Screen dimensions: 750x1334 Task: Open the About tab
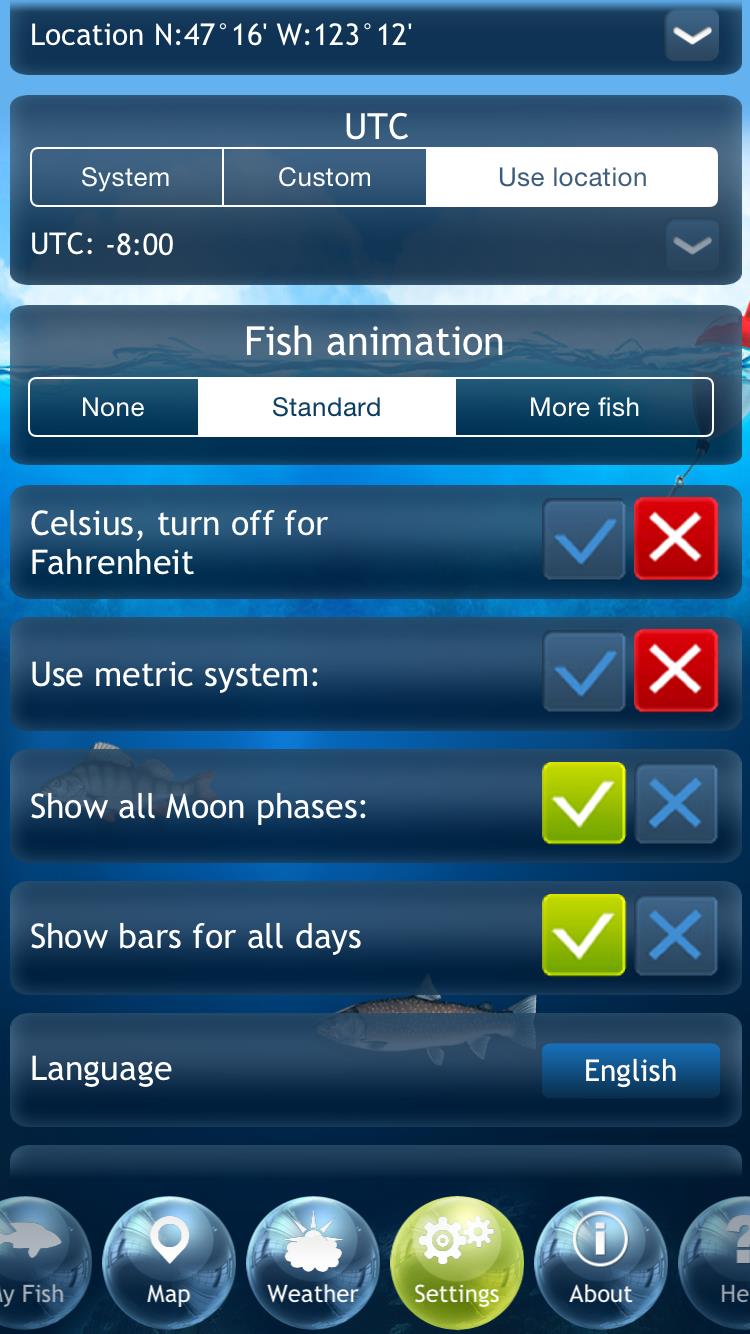click(x=601, y=1262)
